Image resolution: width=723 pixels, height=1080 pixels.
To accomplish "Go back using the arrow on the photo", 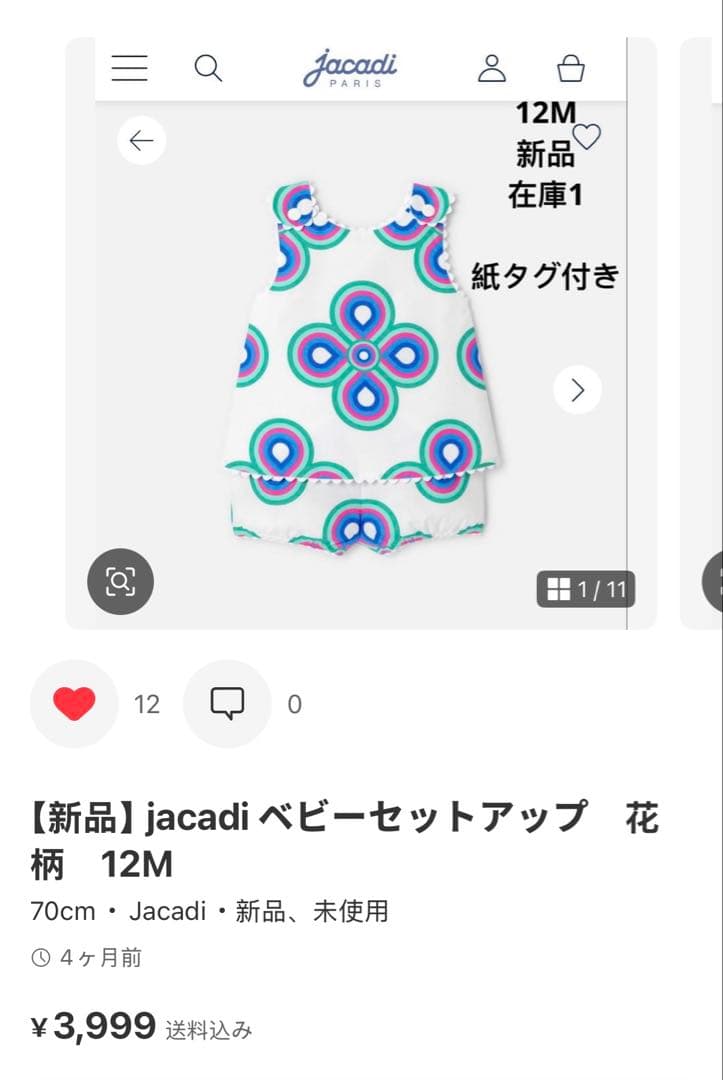I will click(141, 140).
